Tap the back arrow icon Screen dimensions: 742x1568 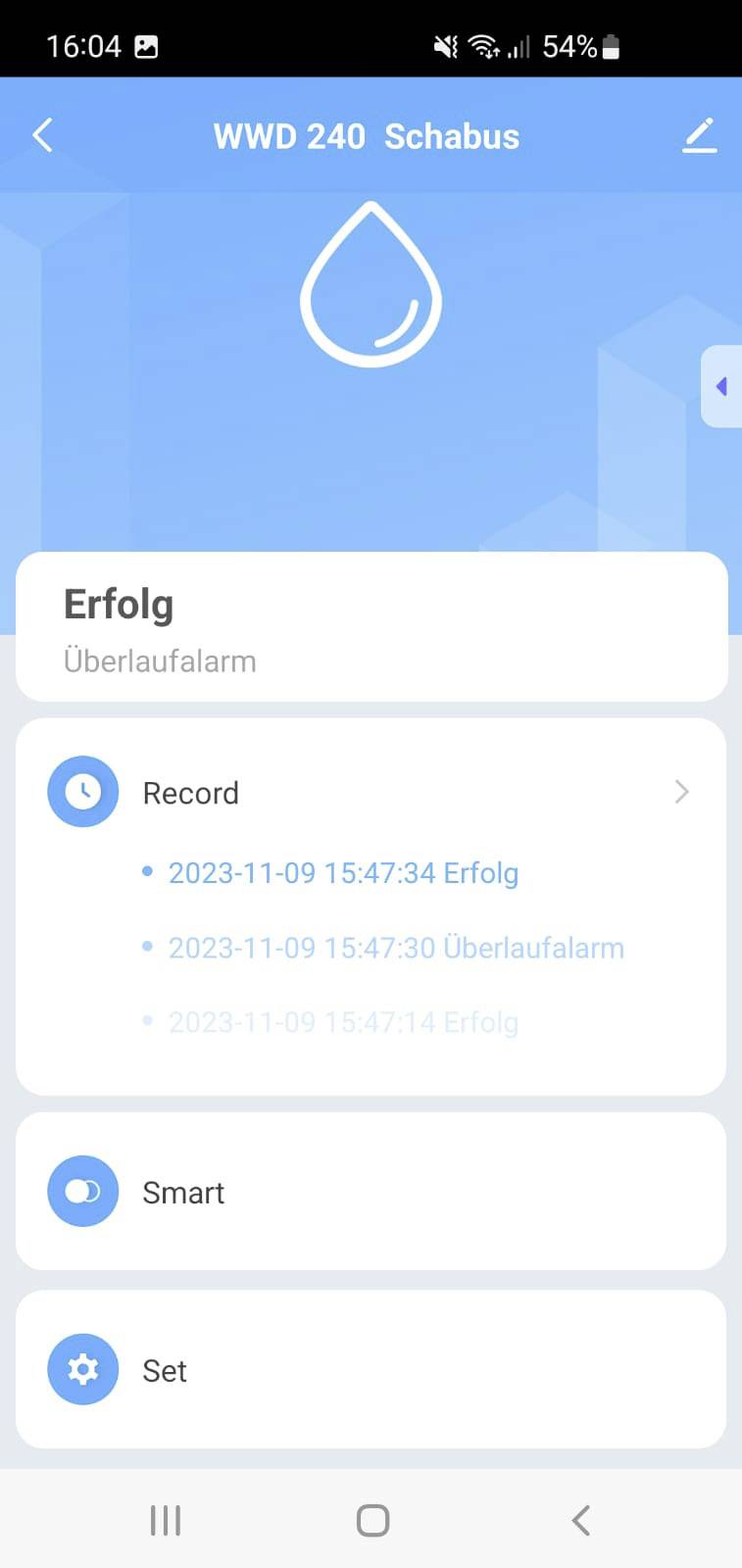pos(41,135)
